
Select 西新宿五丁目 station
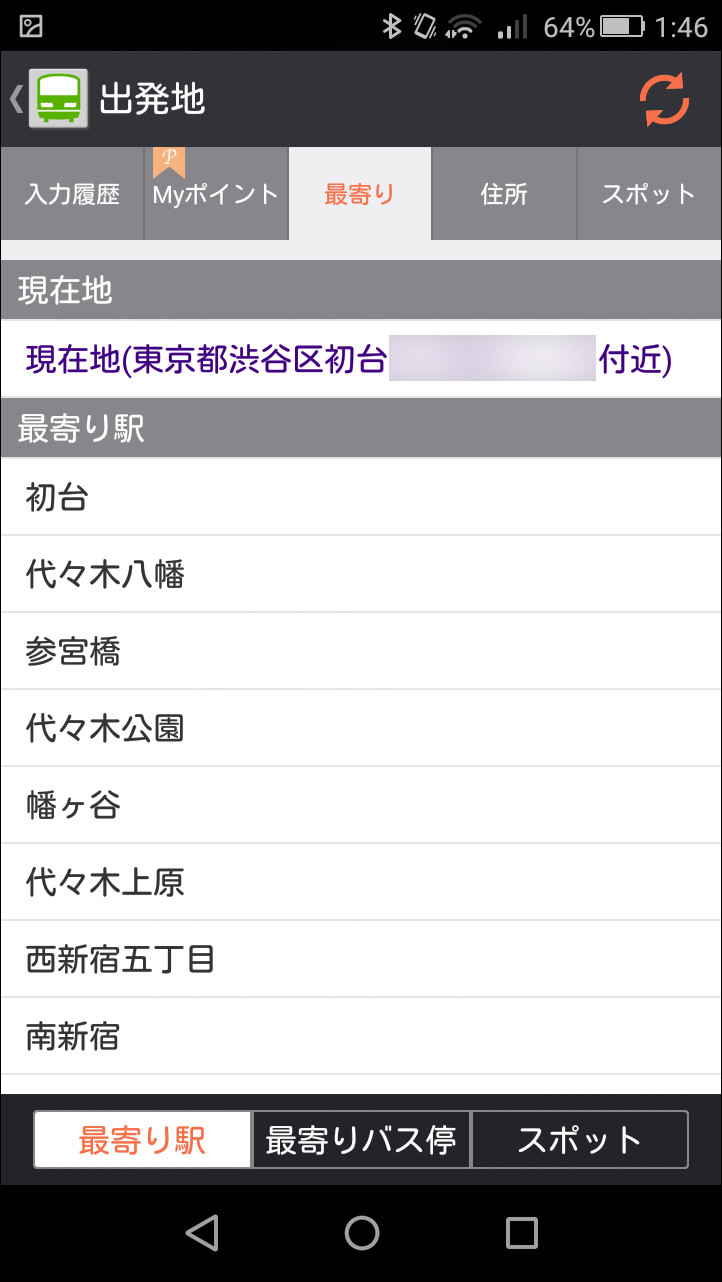pos(360,959)
